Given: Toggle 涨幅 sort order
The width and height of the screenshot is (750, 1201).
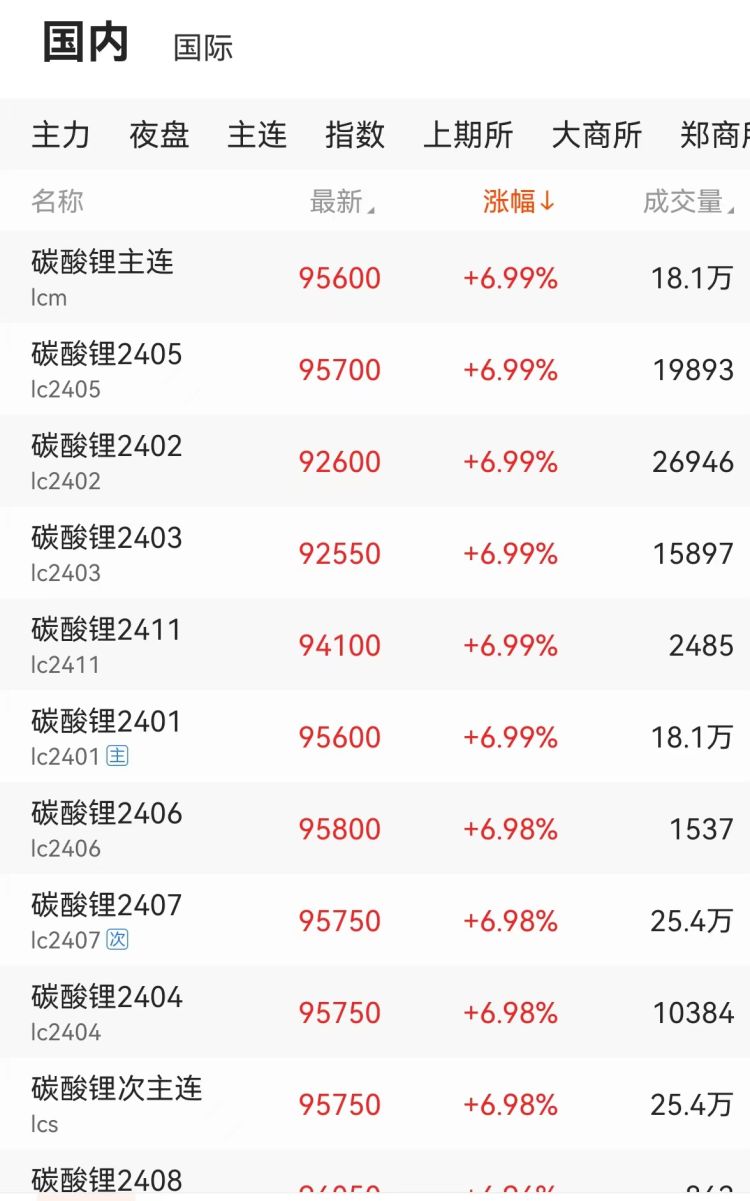Looking at the screenshot, I should pos(519,202).
